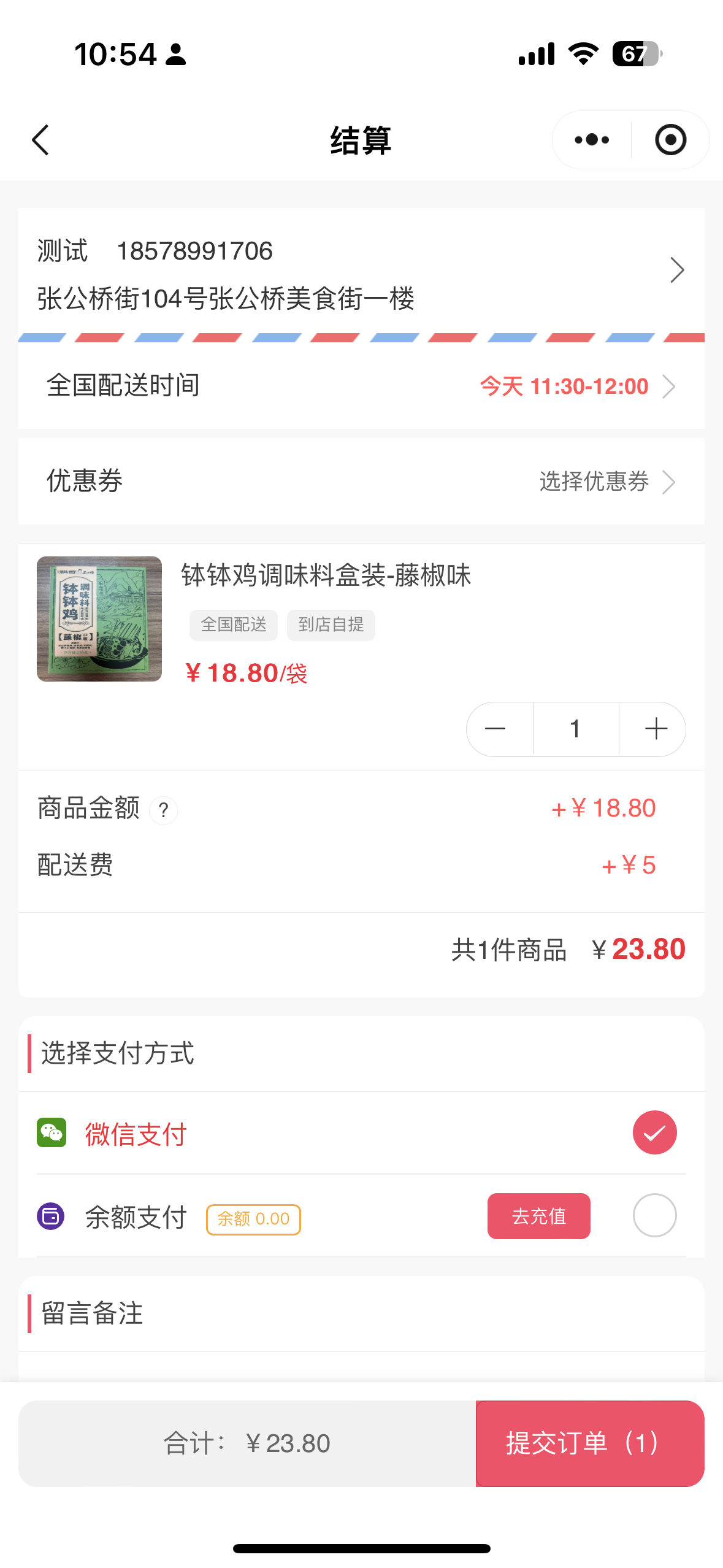Tap 去充值 to top up balance
This screenshot has width=723, height=1568.
pyautogui.click(x=538, y=1216)
